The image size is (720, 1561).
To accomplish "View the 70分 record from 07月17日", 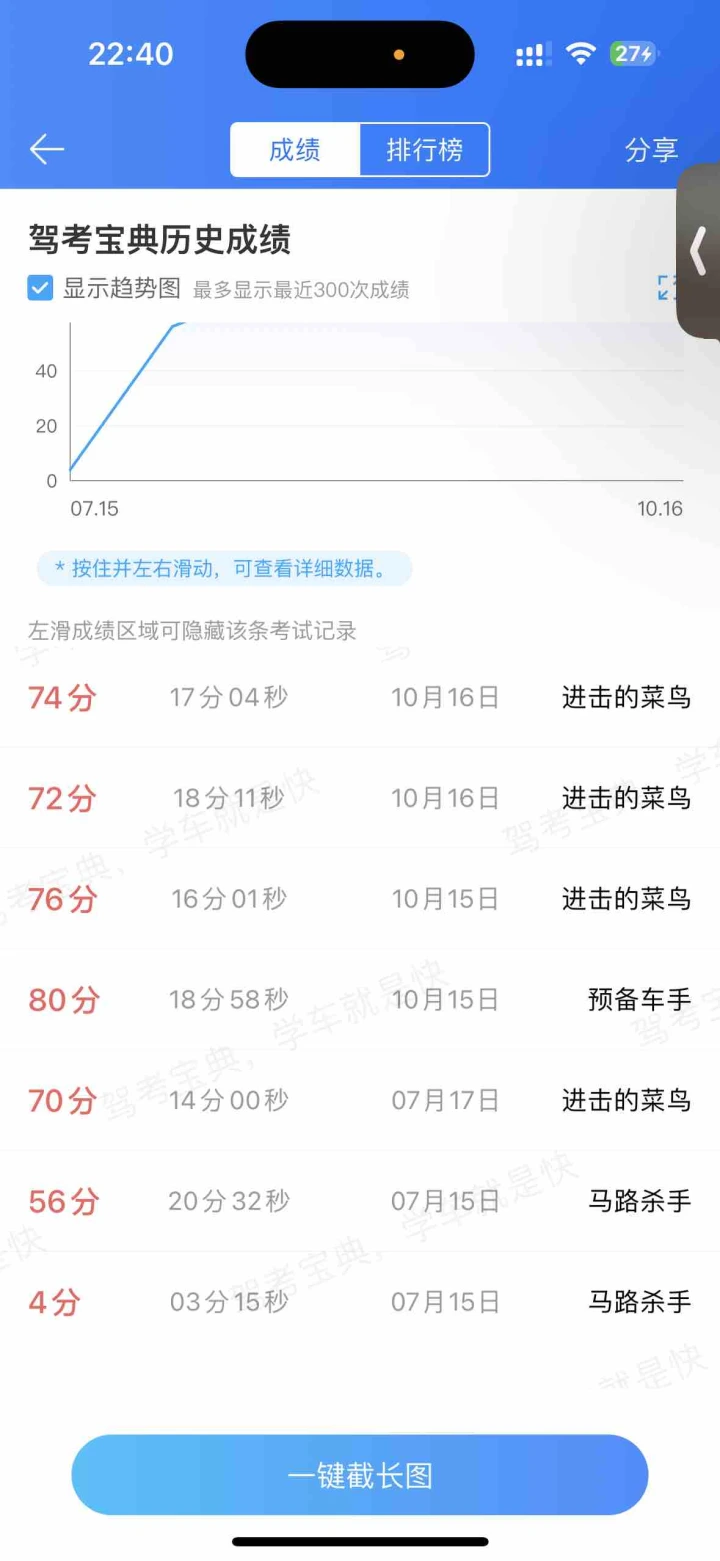I will pos(360,1100).
